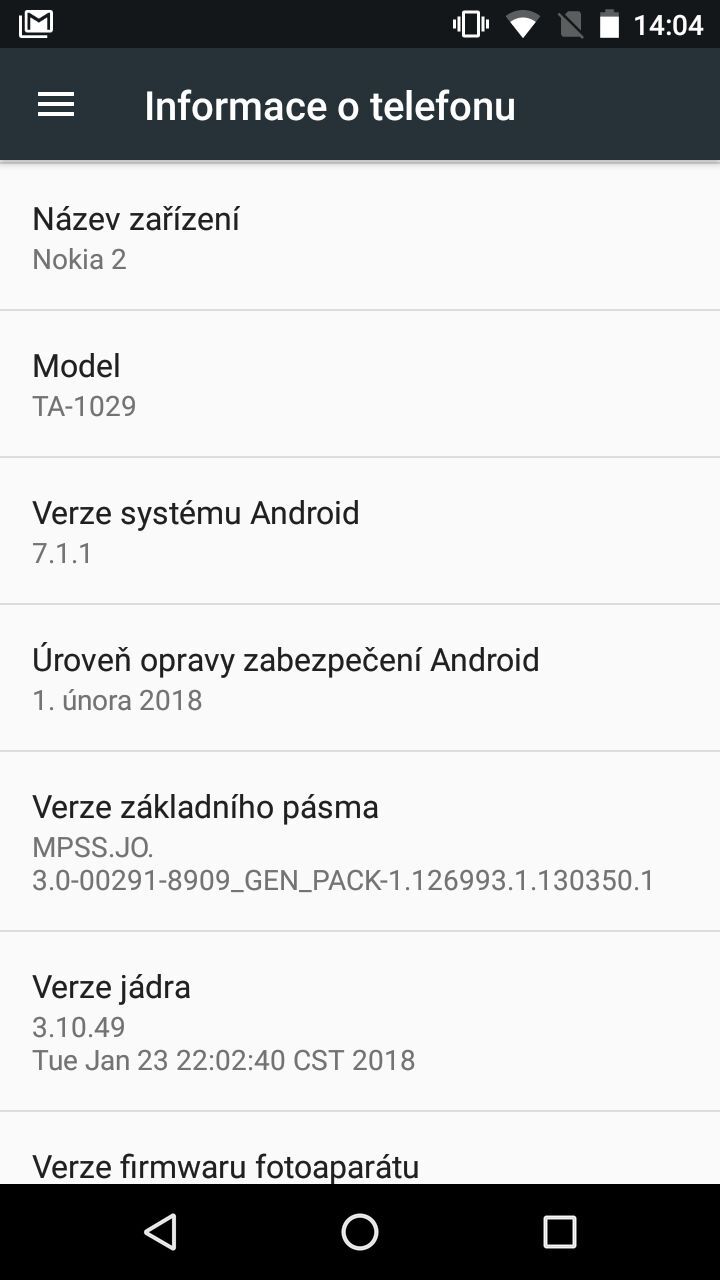Viewport: 720px width, 1280px height.
Task: Tap the no-SIM indicator in status bar
Action: (572, 22)
